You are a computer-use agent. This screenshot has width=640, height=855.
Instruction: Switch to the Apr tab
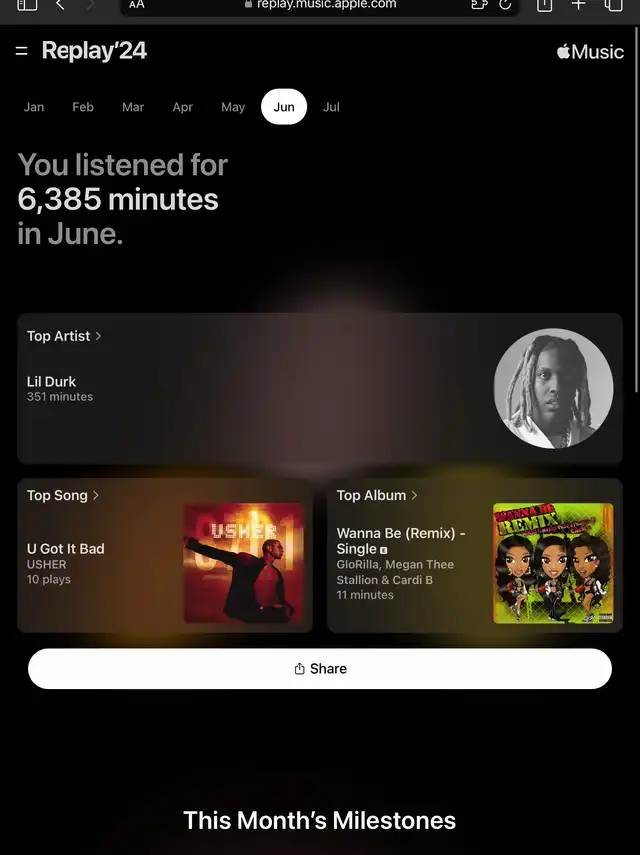pyautogui.click(x=182, y=107)
